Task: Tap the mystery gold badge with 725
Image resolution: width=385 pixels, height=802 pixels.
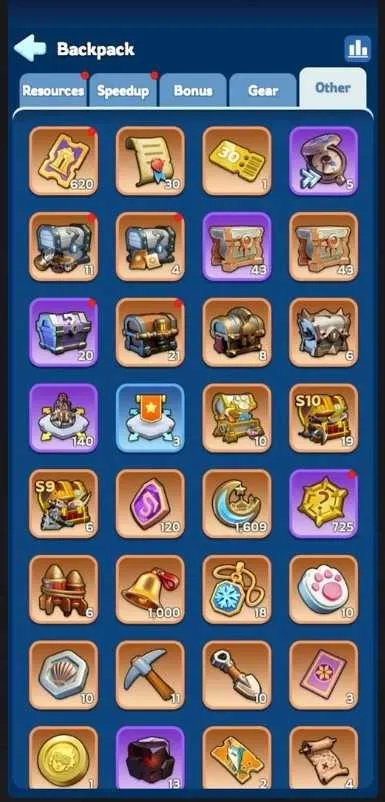Action: [324, 504]
